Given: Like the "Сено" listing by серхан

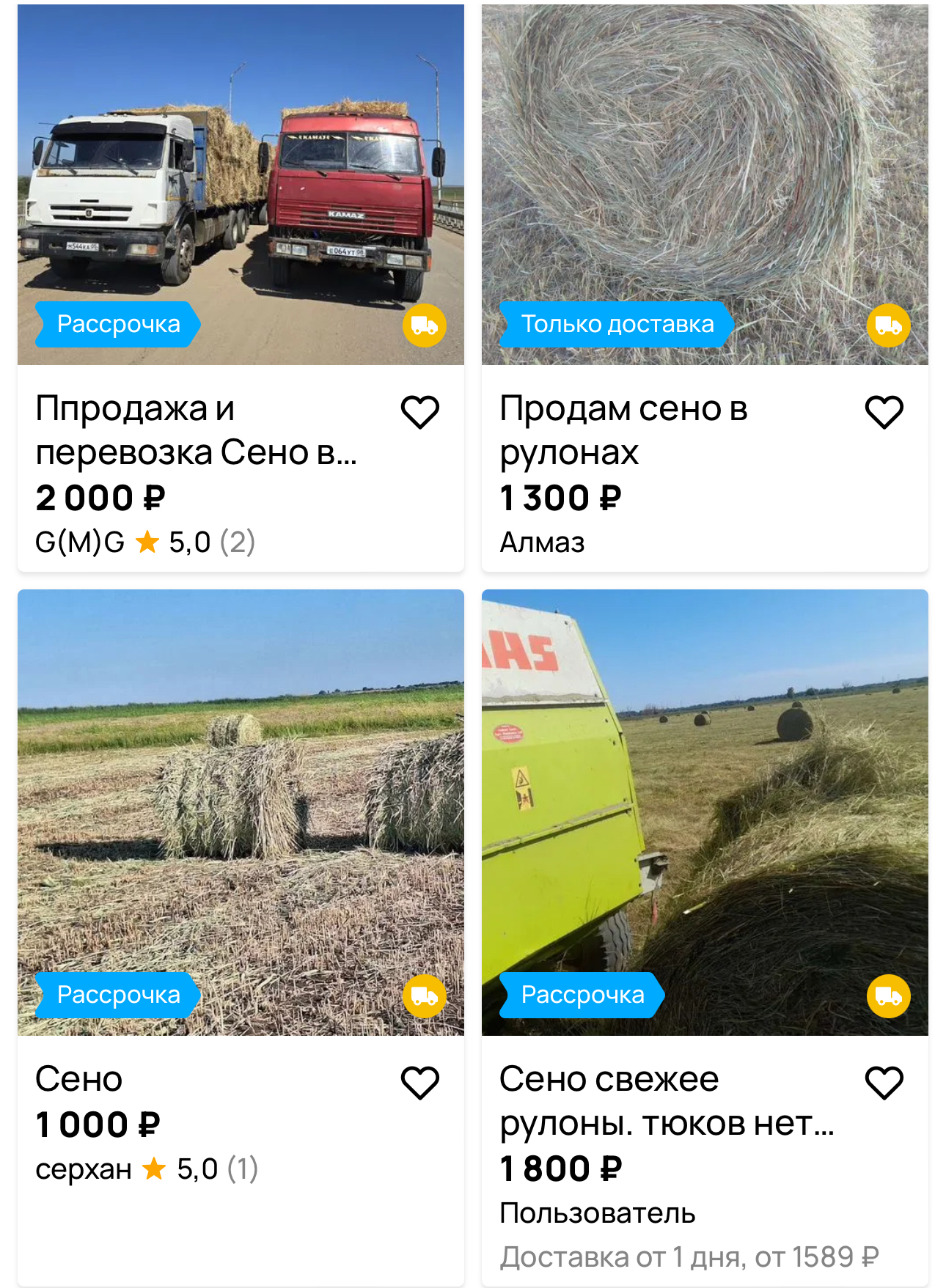Looking at the screenshot, I should pos(419,1083).
